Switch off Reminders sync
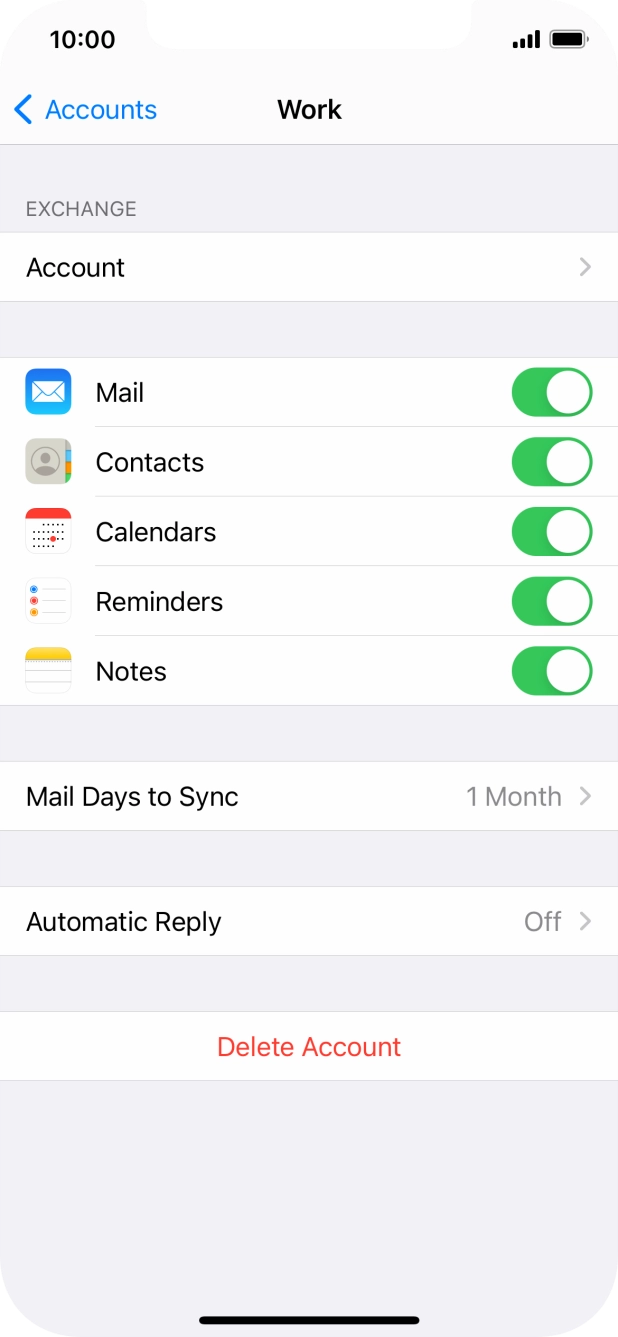 (551, 602)
